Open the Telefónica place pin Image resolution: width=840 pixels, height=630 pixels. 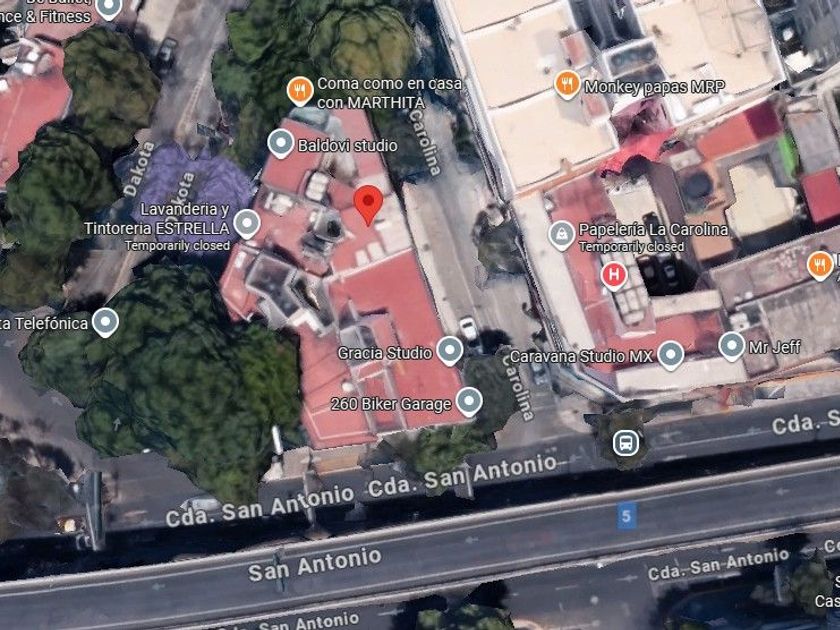point(106,322)
